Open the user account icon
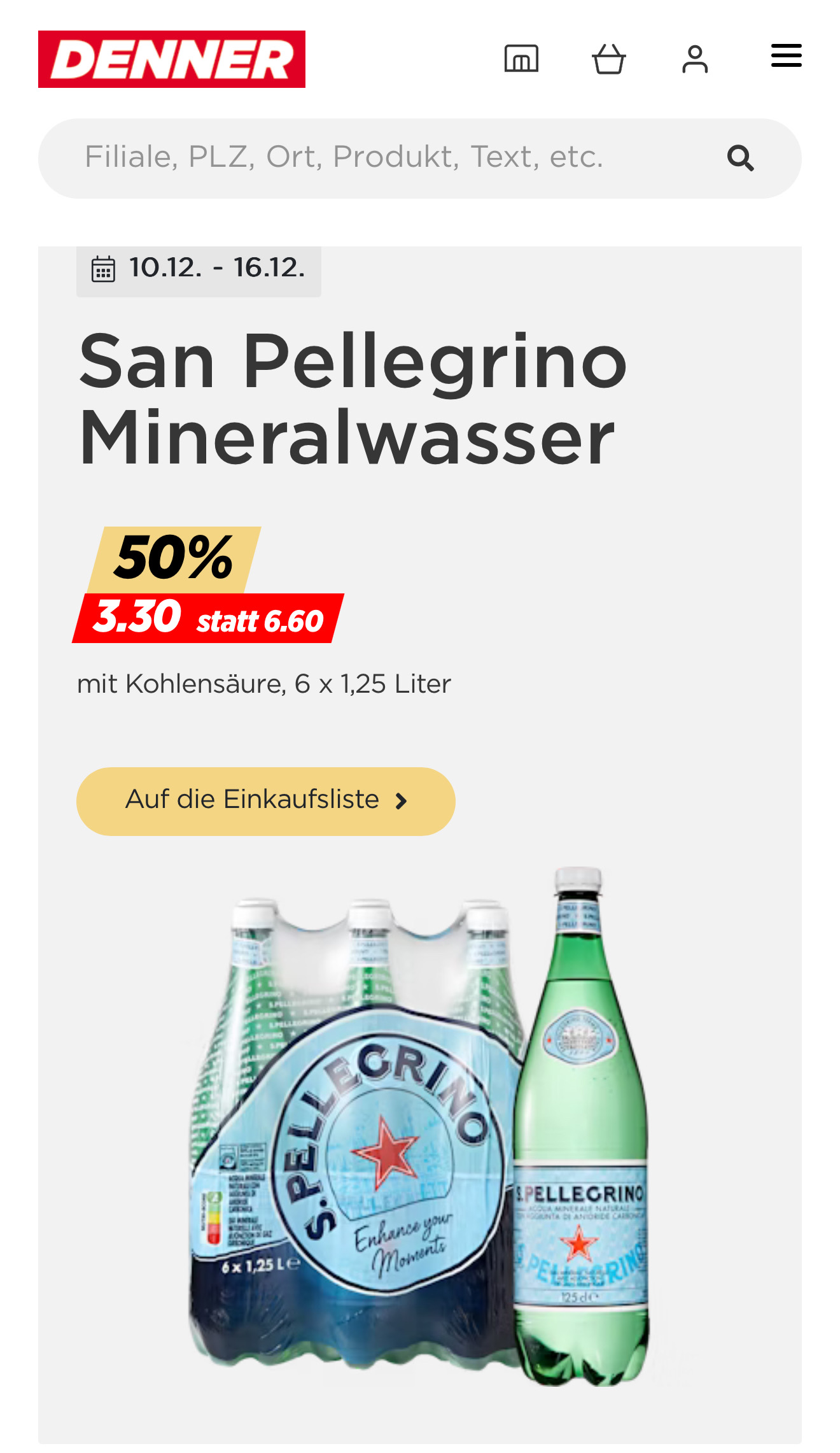The height and width of the screenshot is (1453, 840). [x=695, y=59]
